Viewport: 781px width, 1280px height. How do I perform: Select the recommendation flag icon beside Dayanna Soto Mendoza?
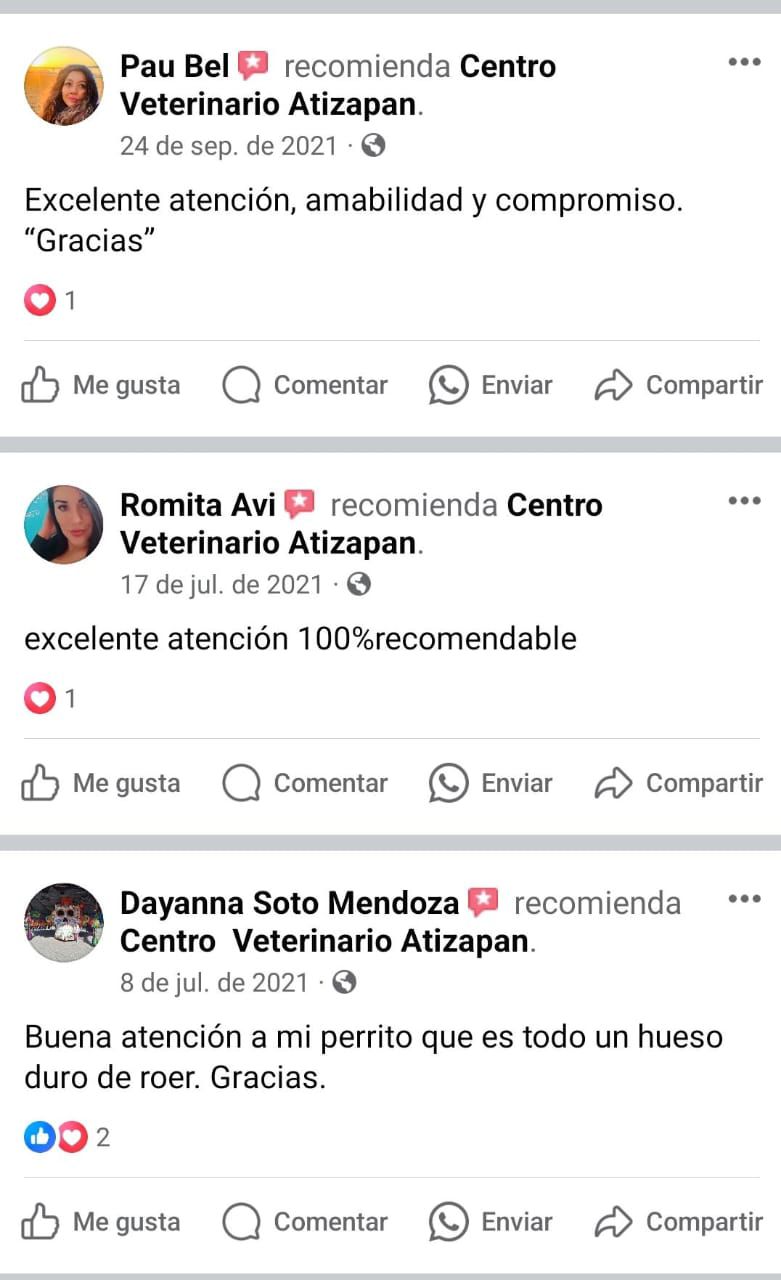coord(483,901)
